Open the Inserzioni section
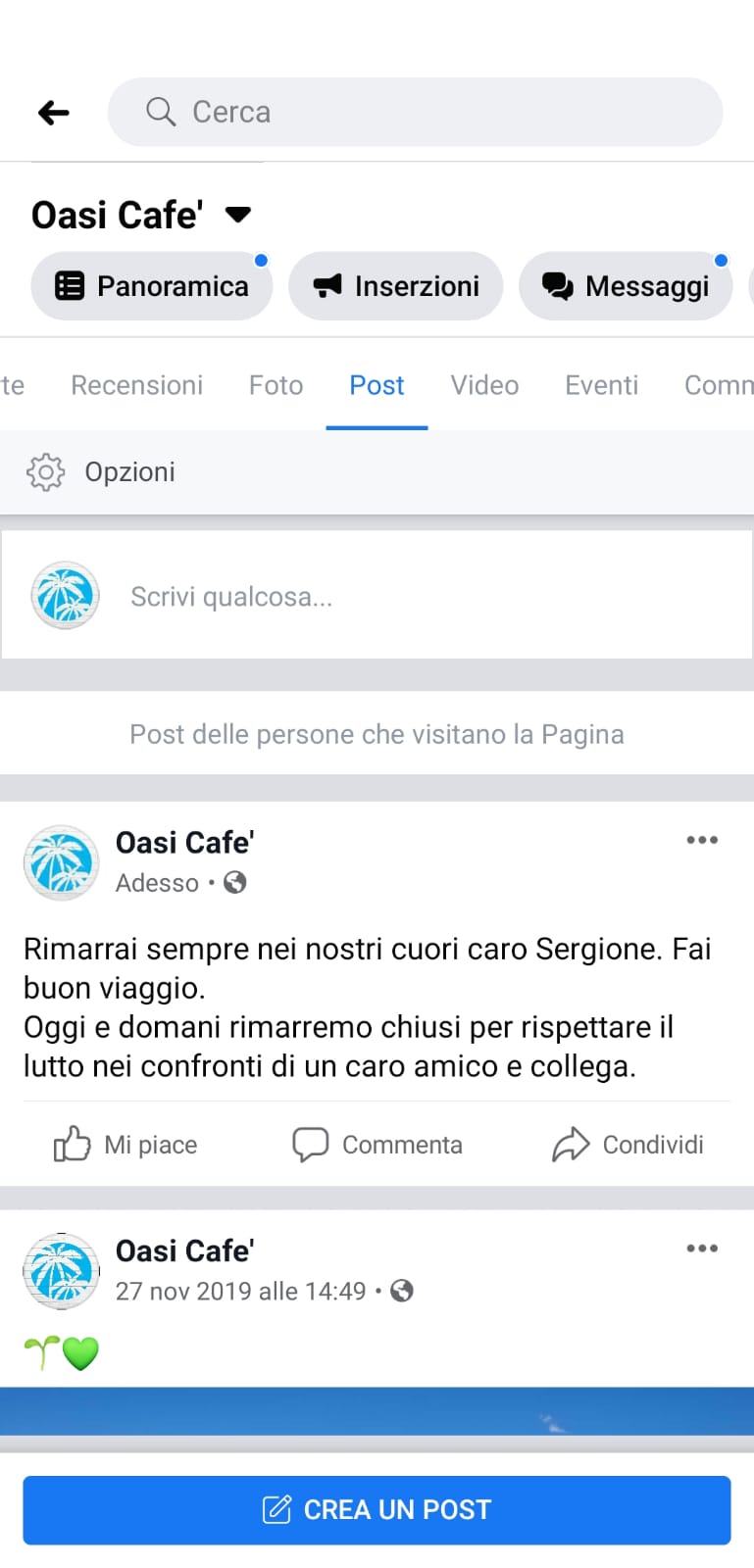This screenshot has height=1568, width=754. (396, 286)
